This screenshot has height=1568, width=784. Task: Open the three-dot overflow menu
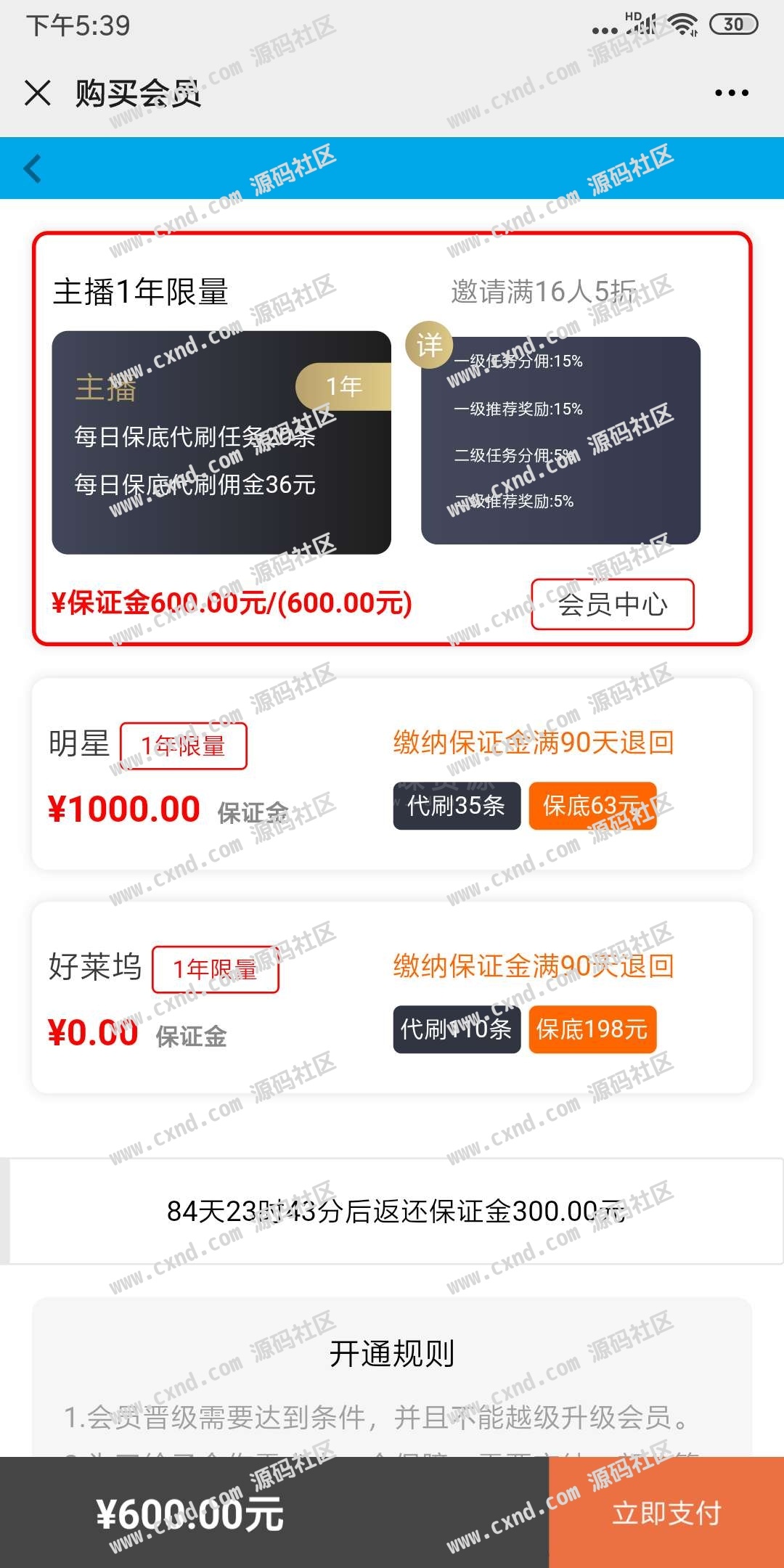[731, 93]
